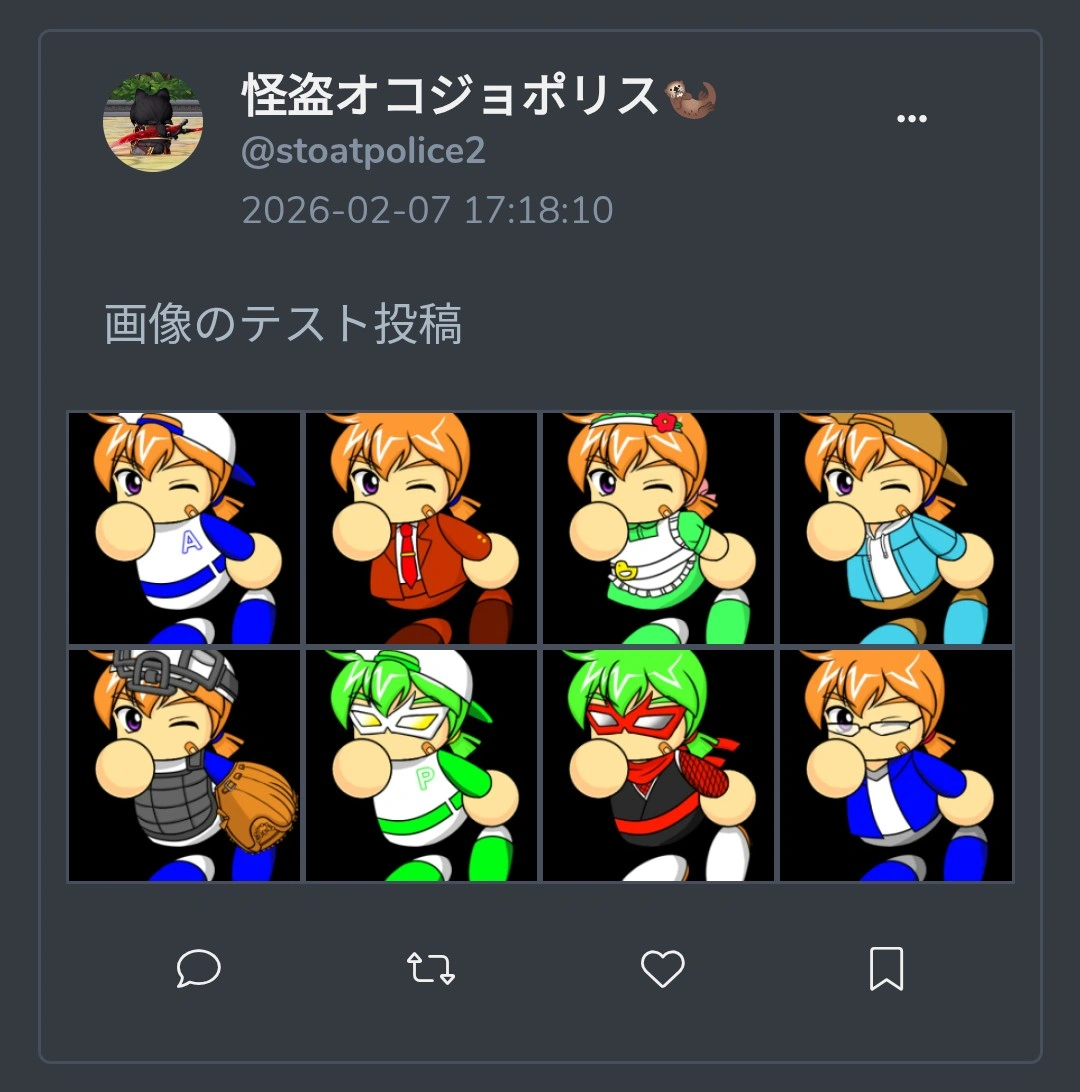Open the green maid outfit image
This screenshot has width=1080, height=1092.
click(x=658, y=528)
